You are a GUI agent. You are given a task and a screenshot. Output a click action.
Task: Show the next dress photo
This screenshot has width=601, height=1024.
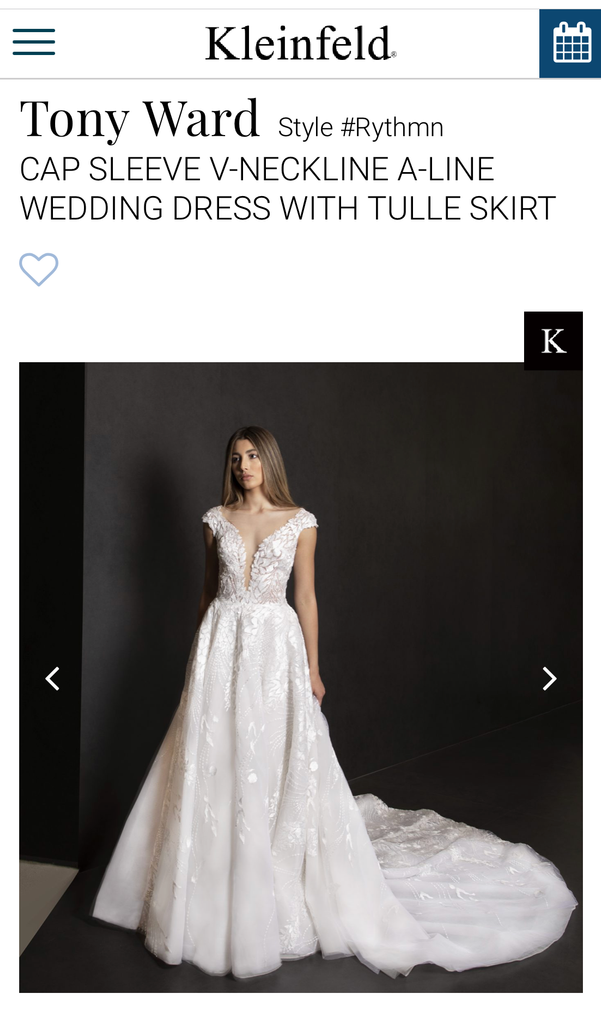(549, 679)
